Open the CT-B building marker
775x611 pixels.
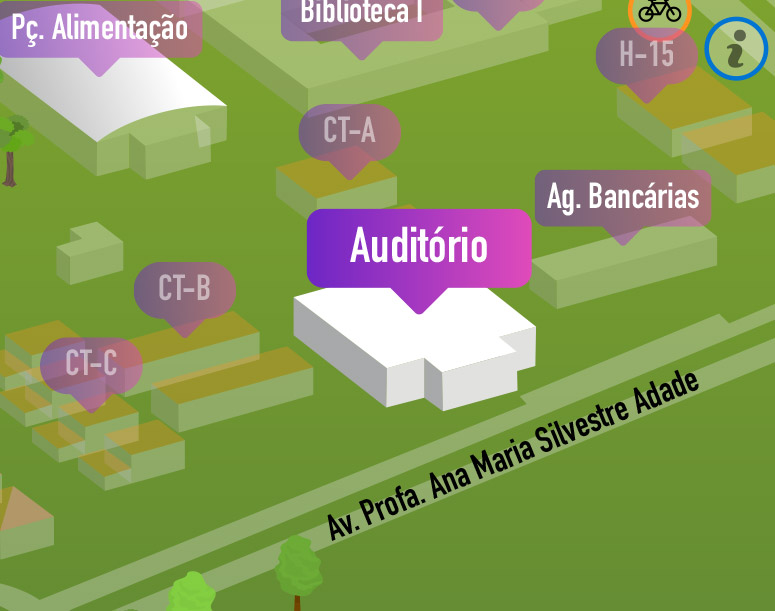(185, 289)
